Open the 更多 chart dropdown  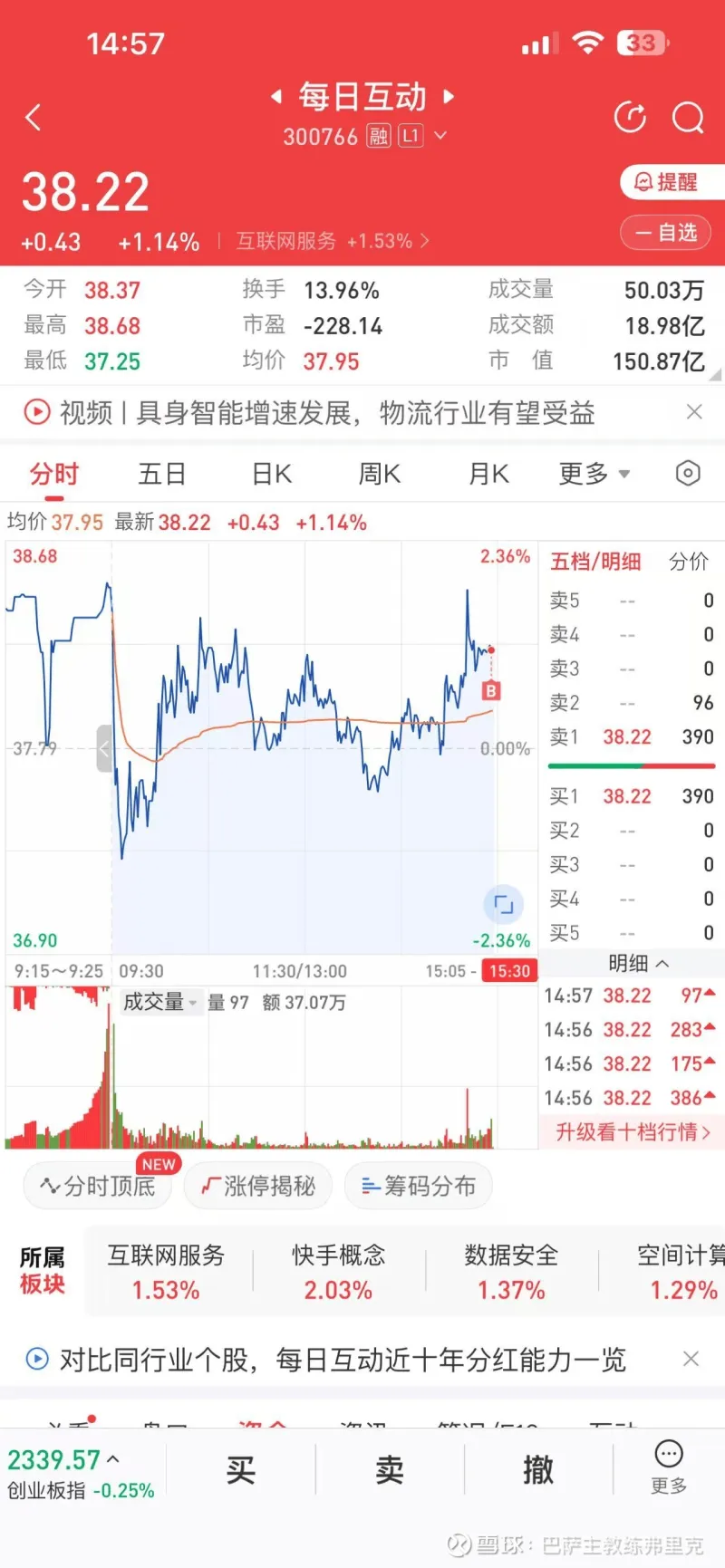[x=594, y=474]
